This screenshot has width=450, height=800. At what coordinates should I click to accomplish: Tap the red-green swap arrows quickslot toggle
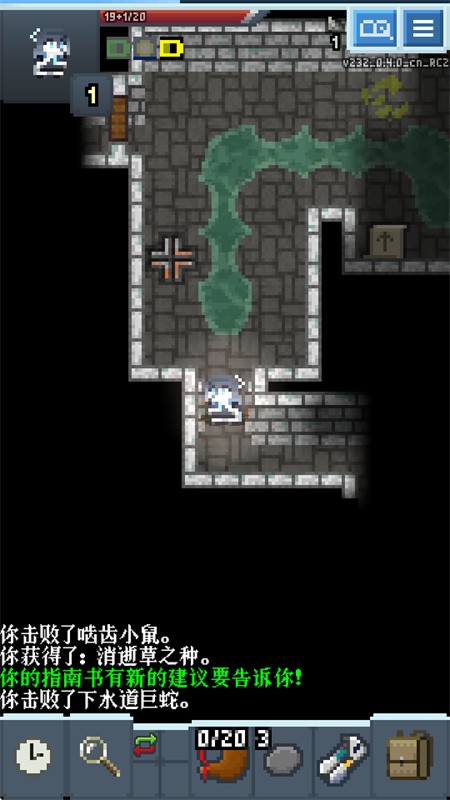coord(146,745)
